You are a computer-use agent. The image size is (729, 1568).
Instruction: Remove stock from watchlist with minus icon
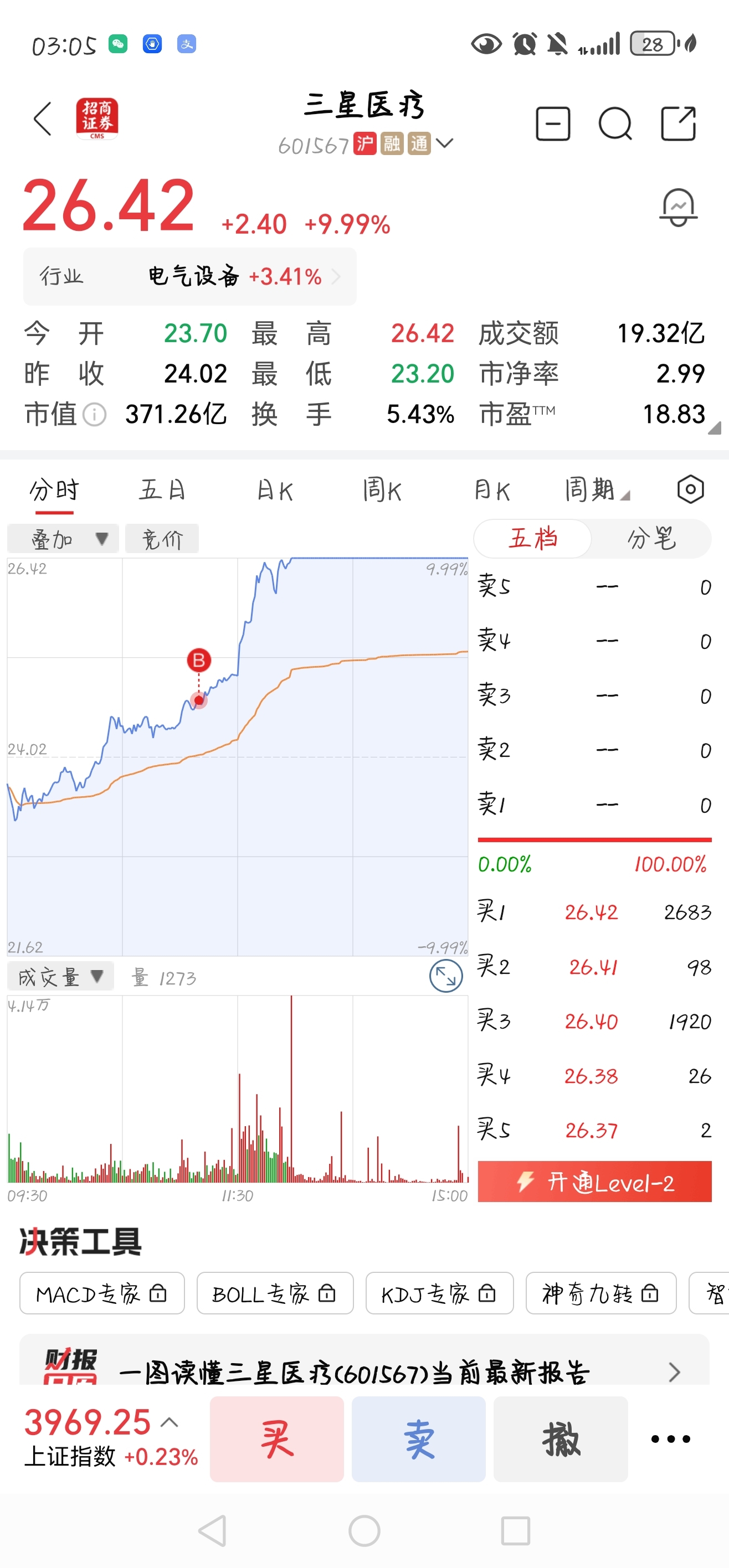click(x=552, y=124)
